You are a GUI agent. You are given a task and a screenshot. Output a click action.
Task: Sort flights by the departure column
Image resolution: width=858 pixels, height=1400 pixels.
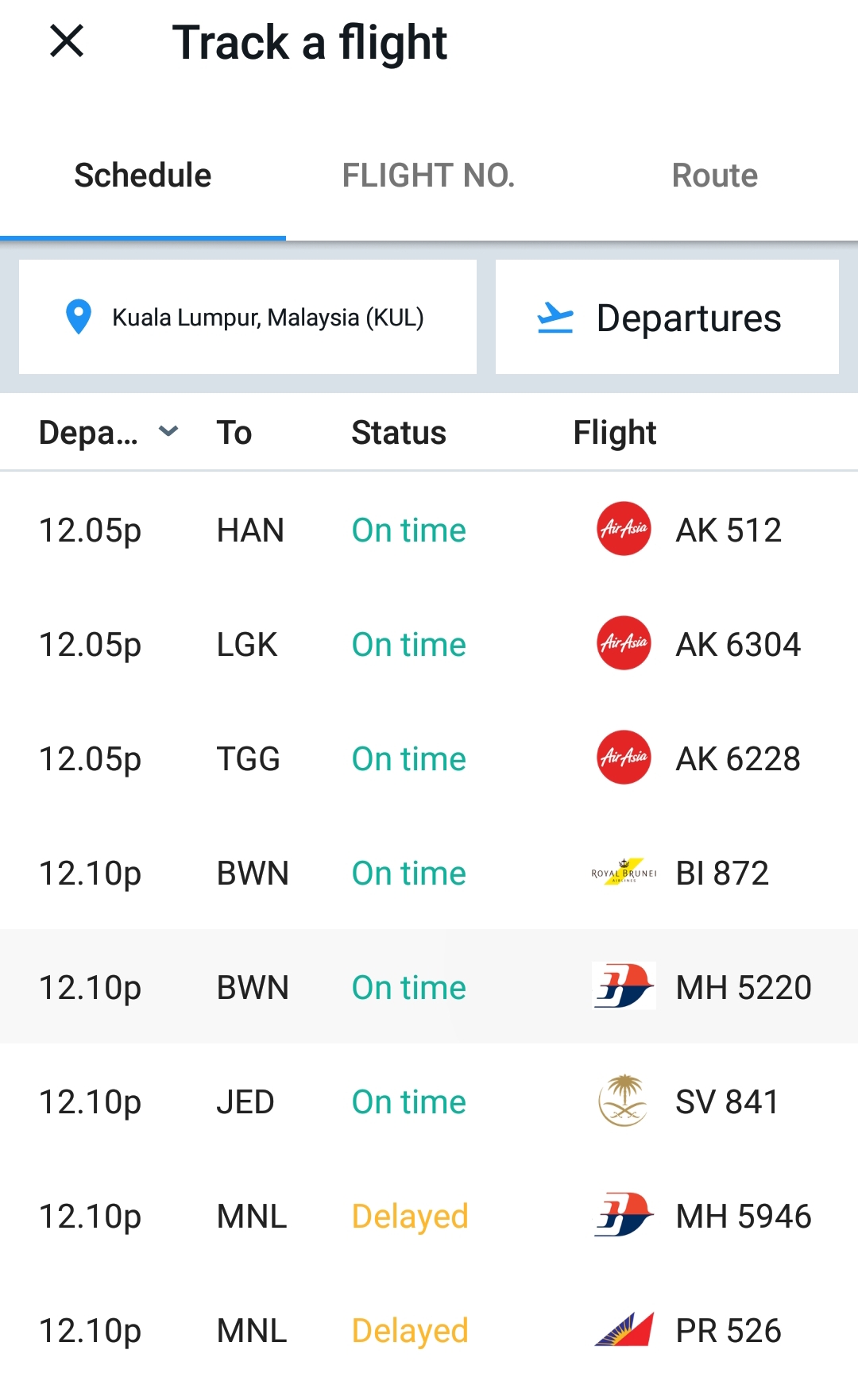pos(107,433)
